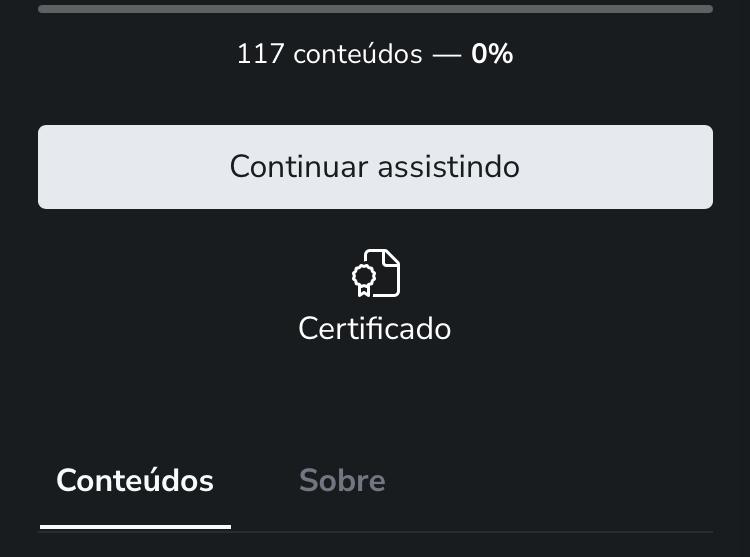750x557 pixels.
Task: Open the Certificado option
Action: (x=375, y=295)
